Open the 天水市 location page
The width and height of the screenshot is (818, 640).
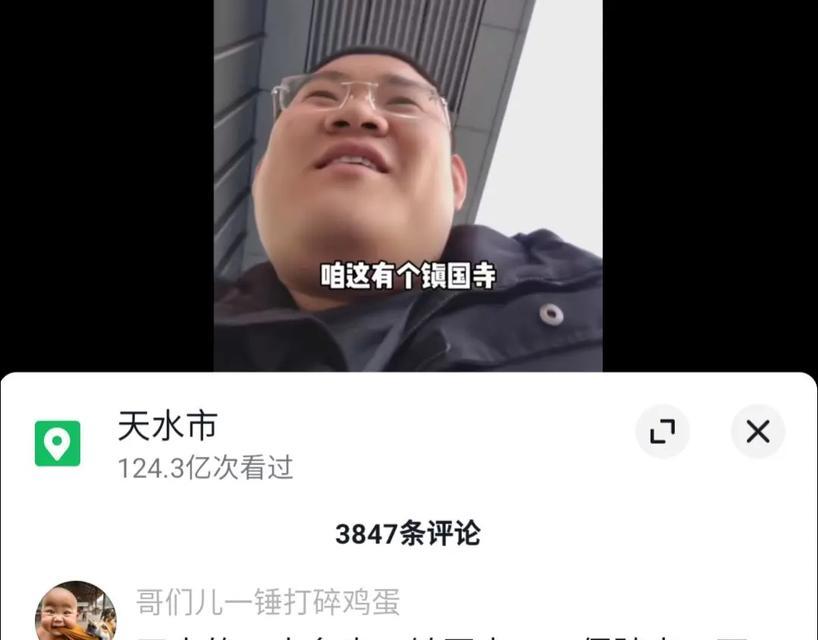coord(167,427)
